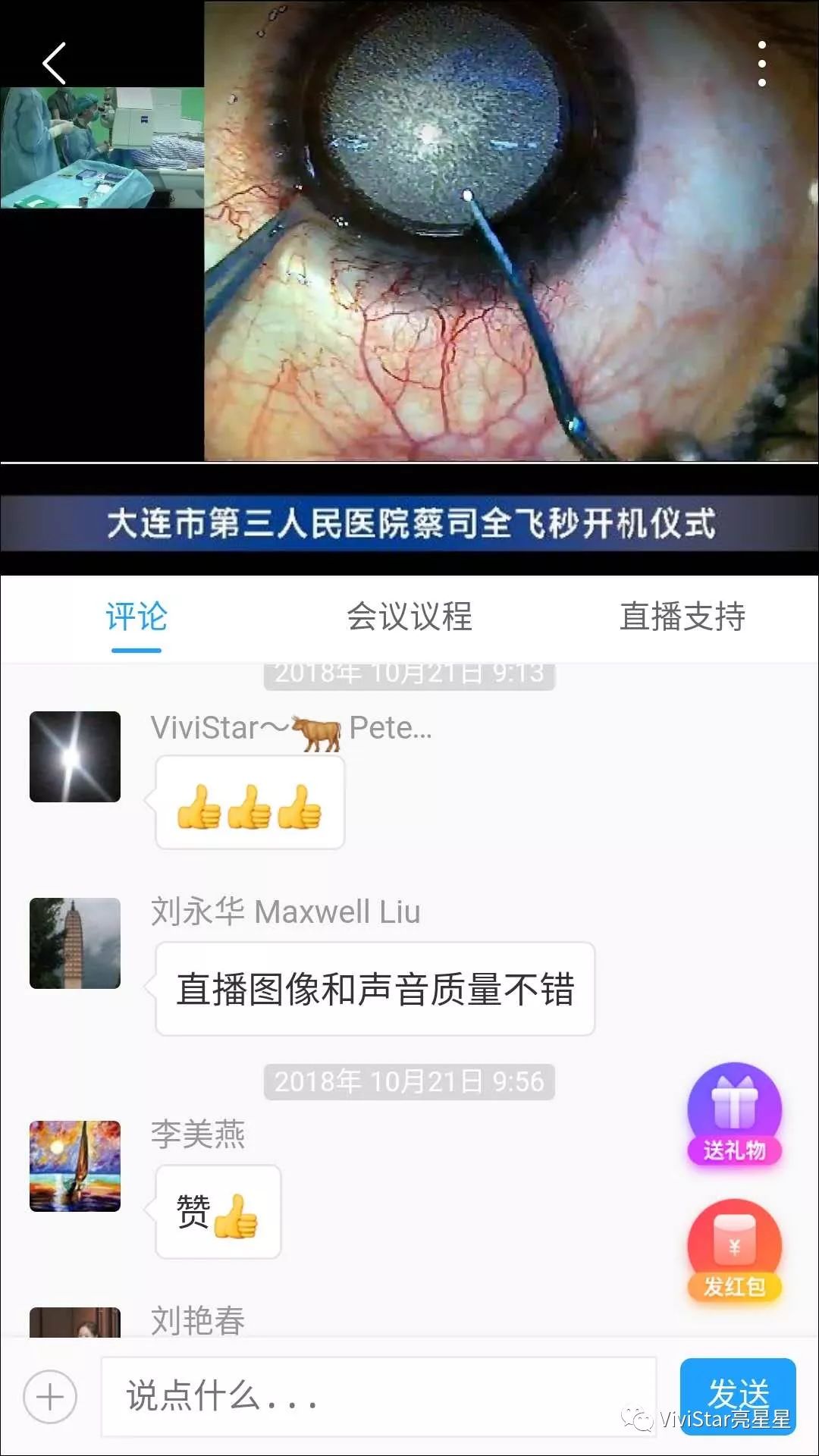819x1456 pixels.
Task: Focus the 说点什么 comment field
Action: tap(378, 1396)
